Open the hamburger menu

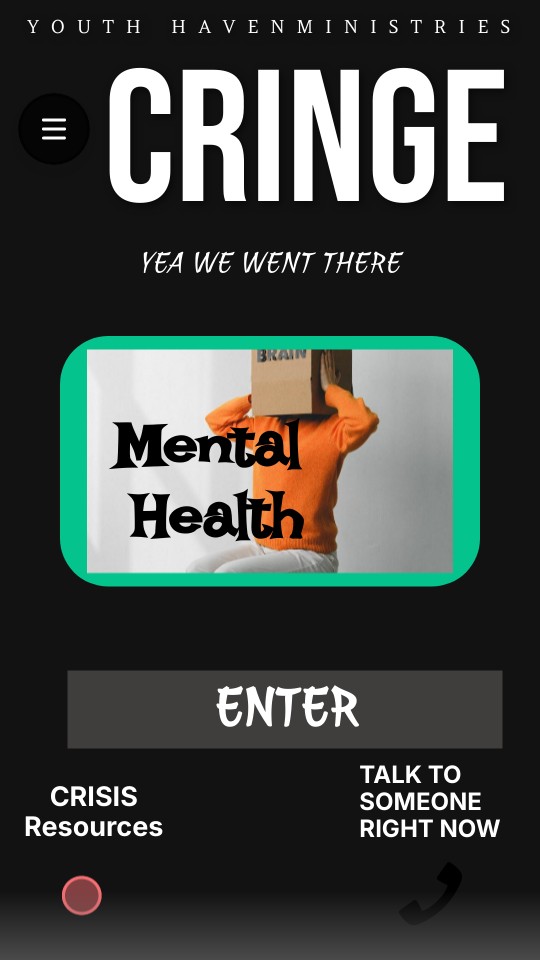click(x=54, y=129)
